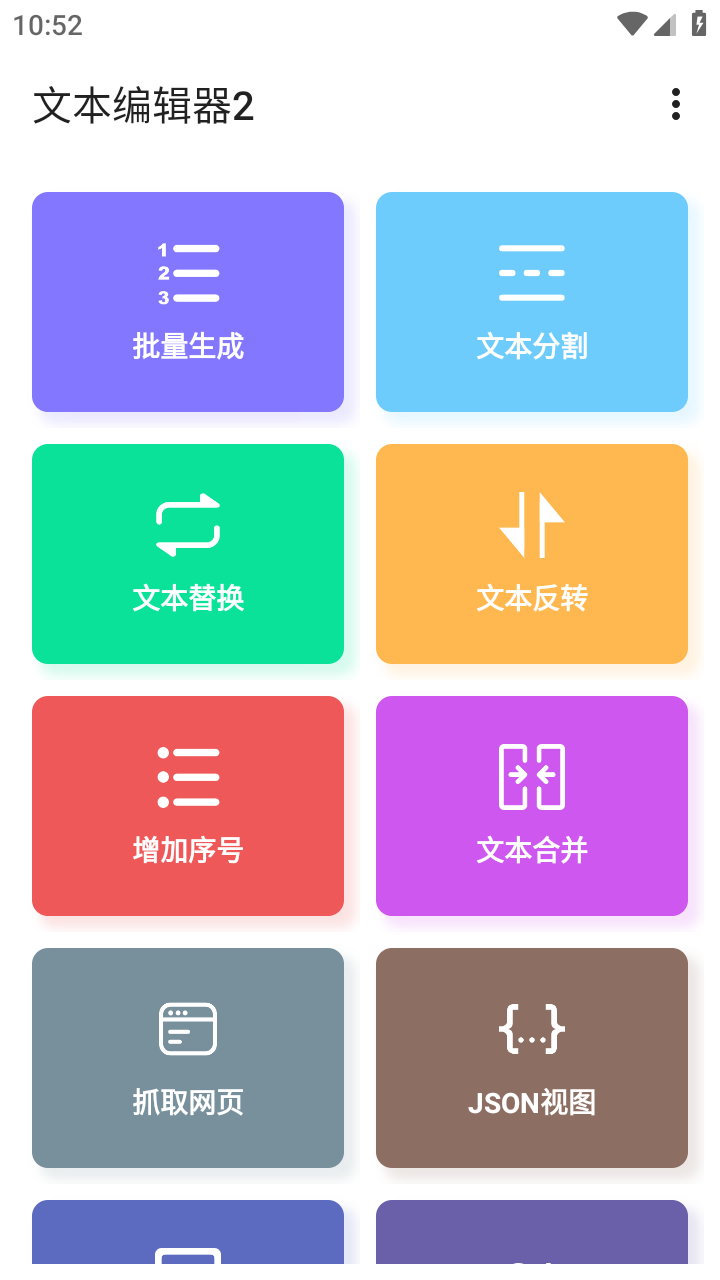Choose the 文本合并 tool
This screenshot has height=1280, width=720.
point(532,806)
